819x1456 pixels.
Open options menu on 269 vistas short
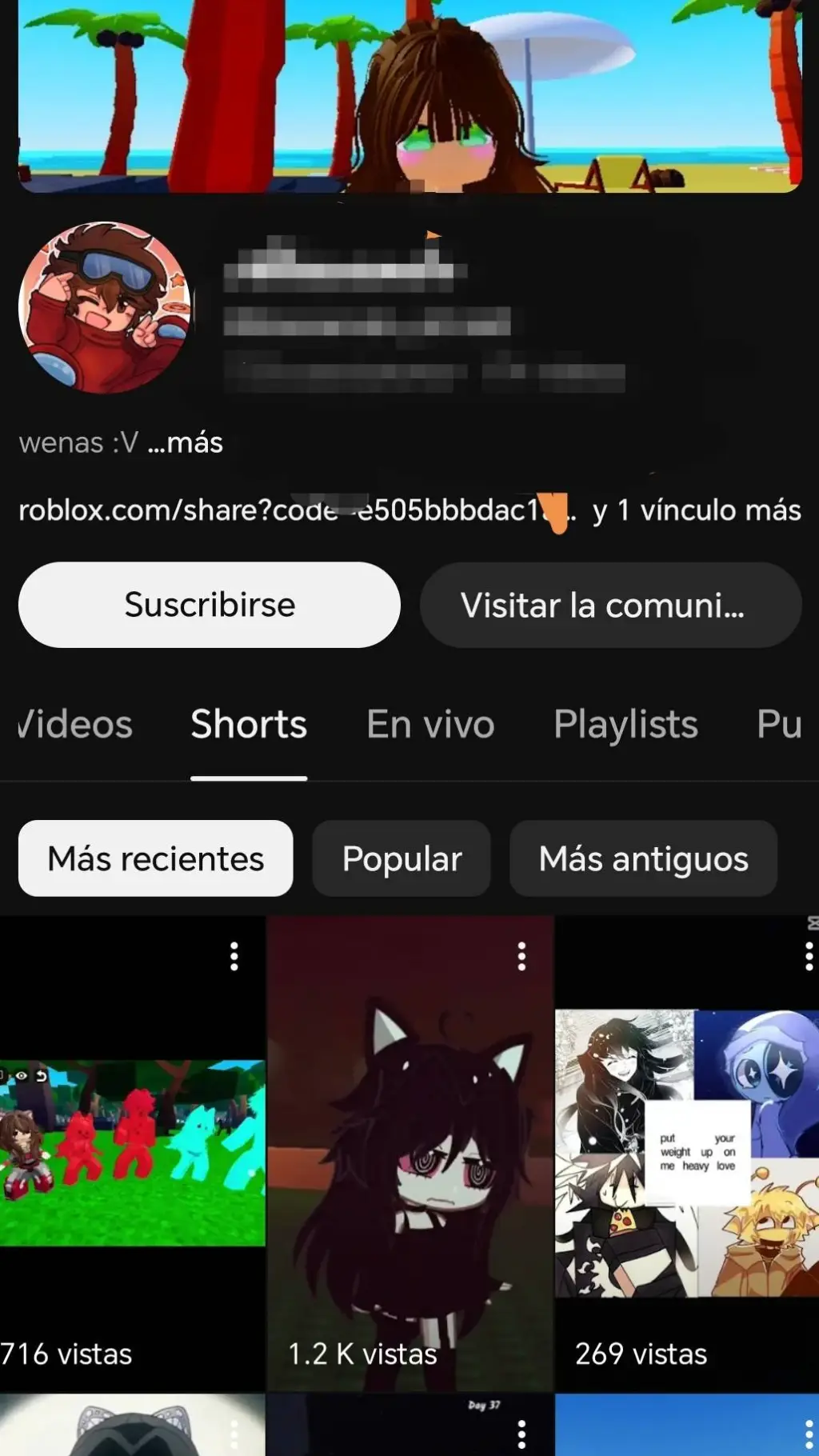coord(809,956)
